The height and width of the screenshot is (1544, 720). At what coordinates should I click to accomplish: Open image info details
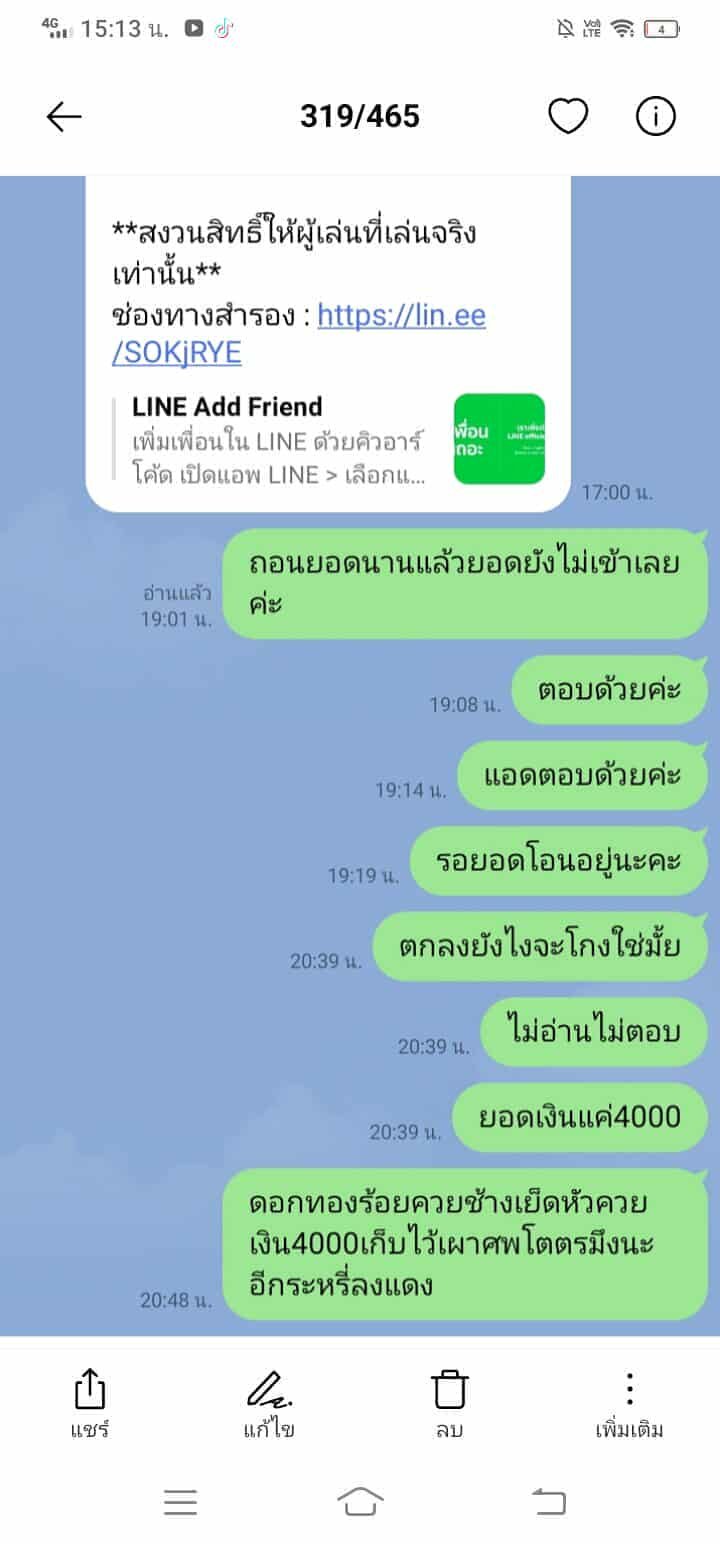[656, 117]
